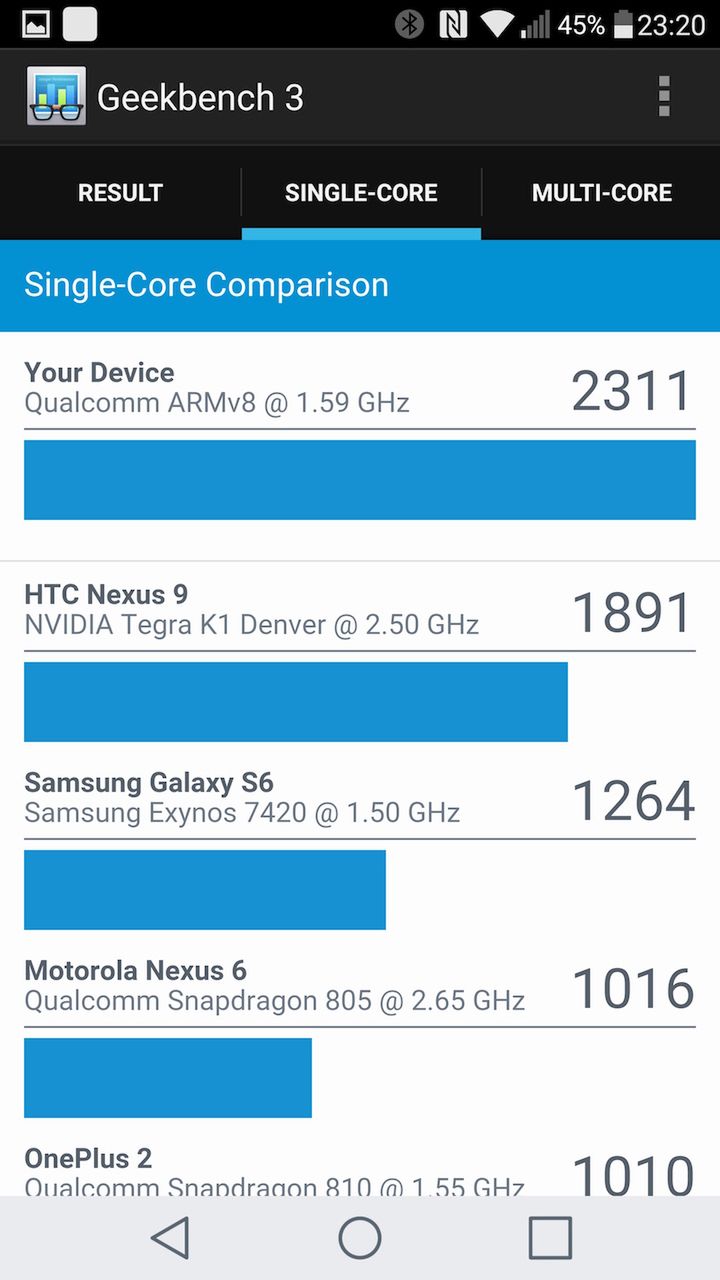Switch to the Result tab

click(120, 193)
